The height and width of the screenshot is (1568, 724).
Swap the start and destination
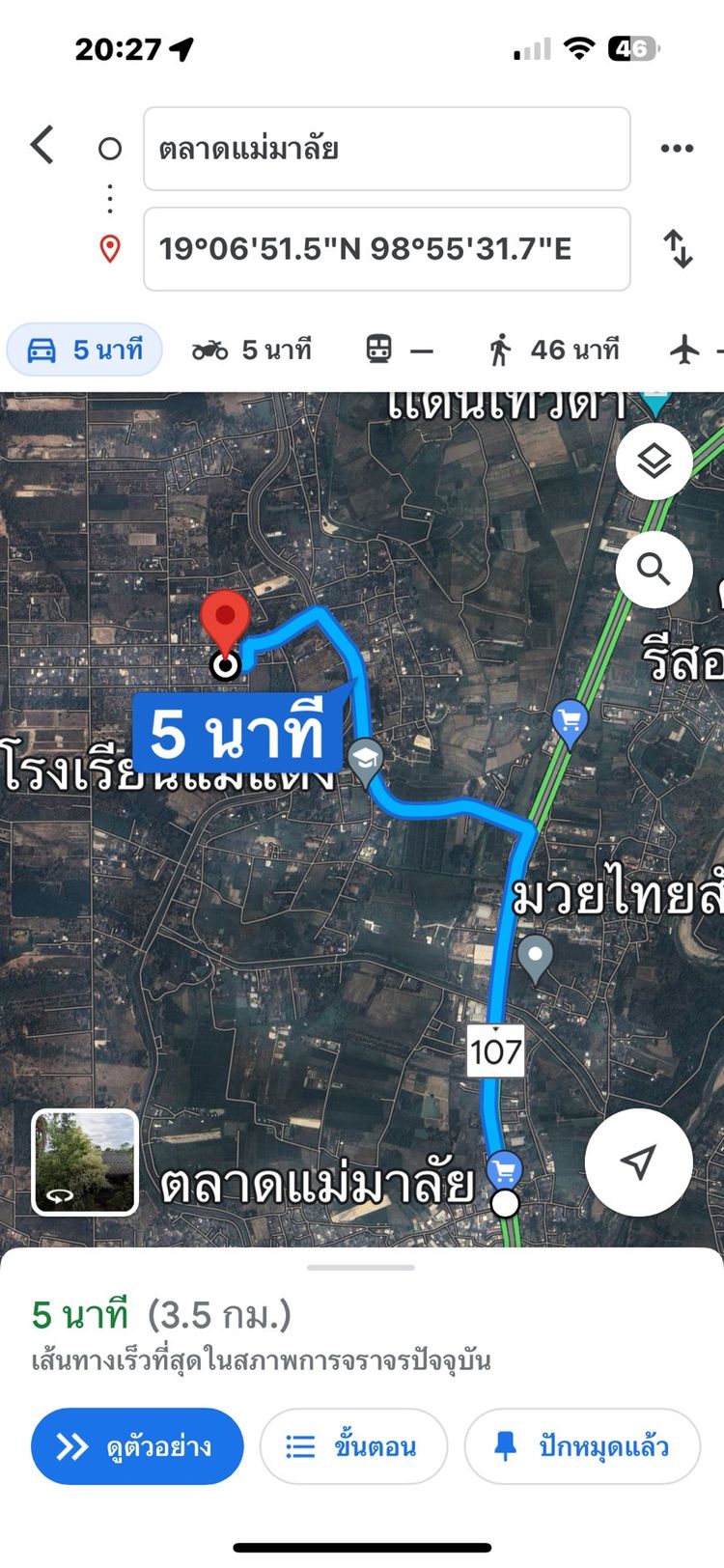(679, 249)
